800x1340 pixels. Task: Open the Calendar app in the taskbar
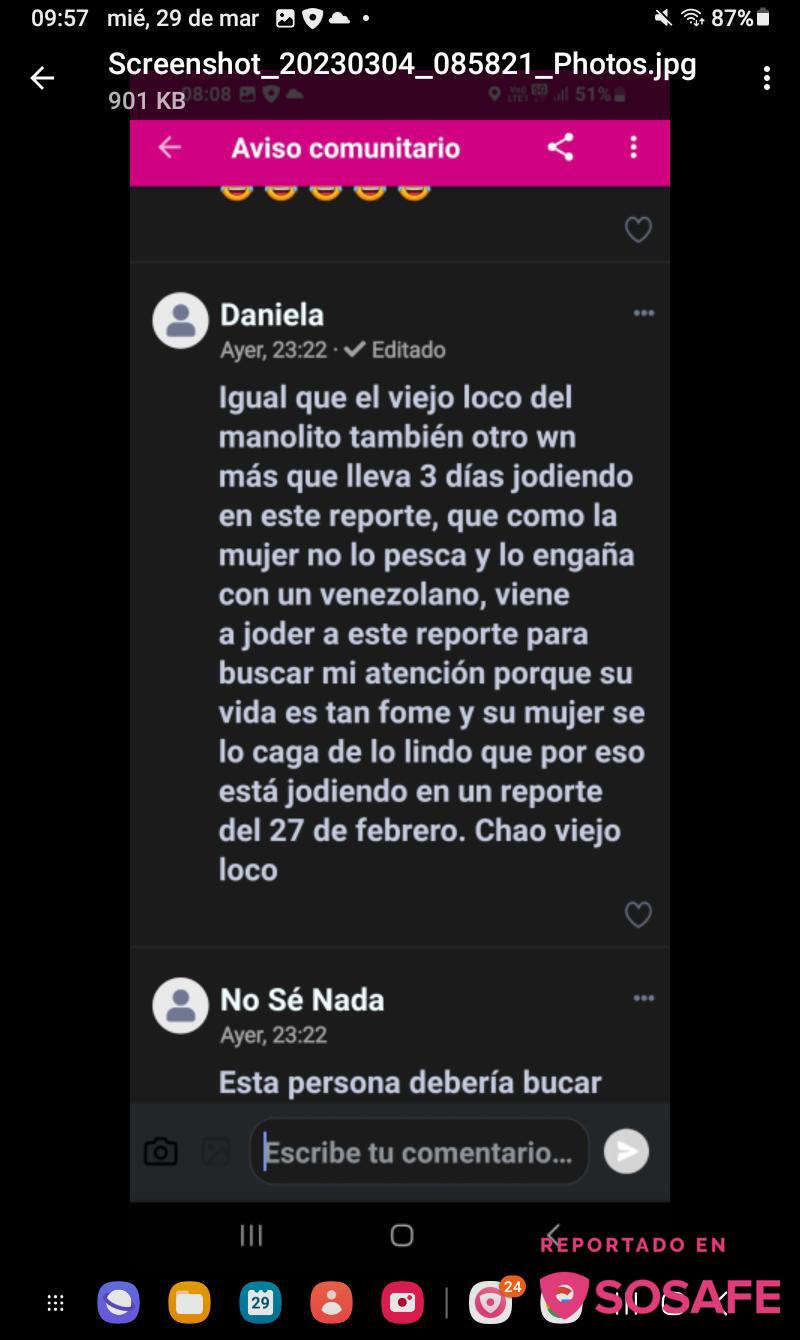coord(260,1303)
